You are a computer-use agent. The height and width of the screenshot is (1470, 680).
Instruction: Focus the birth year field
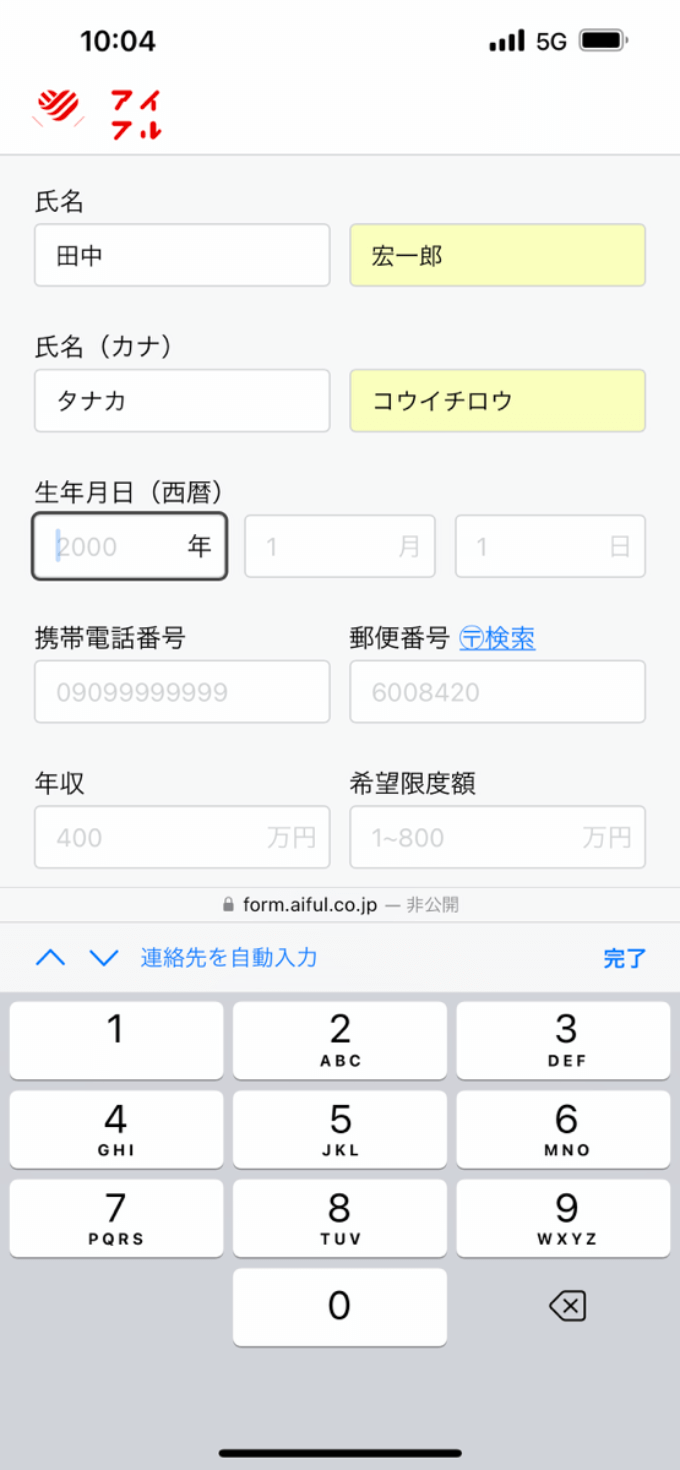pos(129,546)
